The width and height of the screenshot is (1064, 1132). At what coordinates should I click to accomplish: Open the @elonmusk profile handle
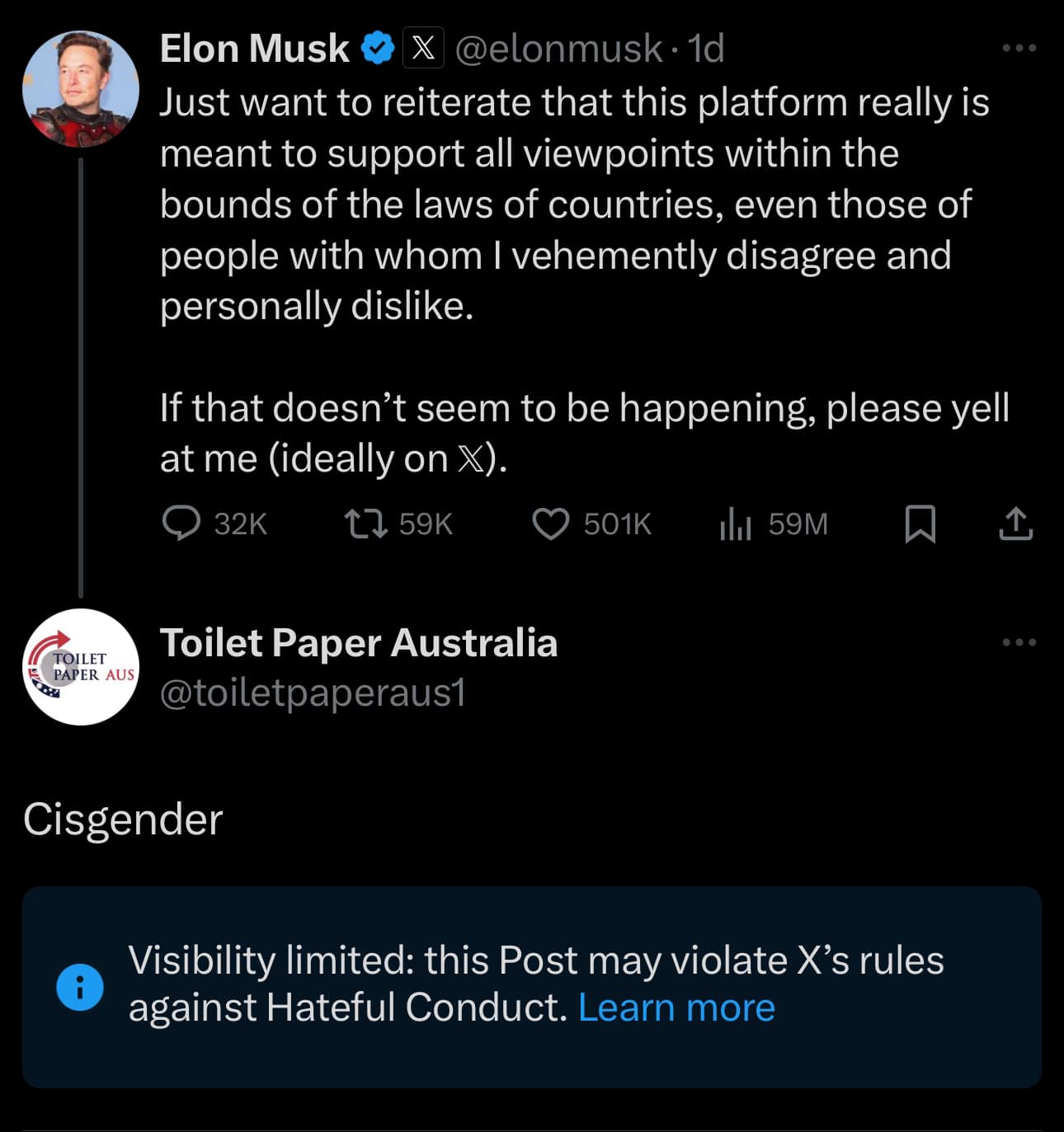click(560, 49)
